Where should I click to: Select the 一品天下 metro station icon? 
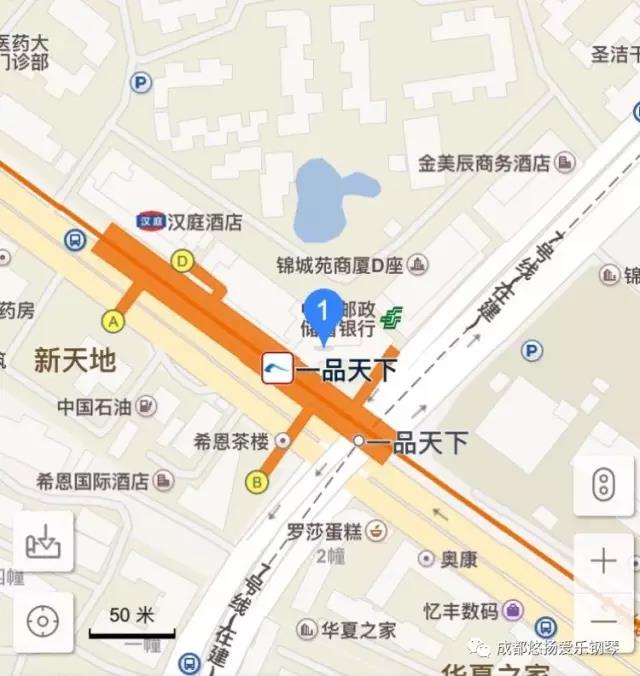click(x=278, y=369)
